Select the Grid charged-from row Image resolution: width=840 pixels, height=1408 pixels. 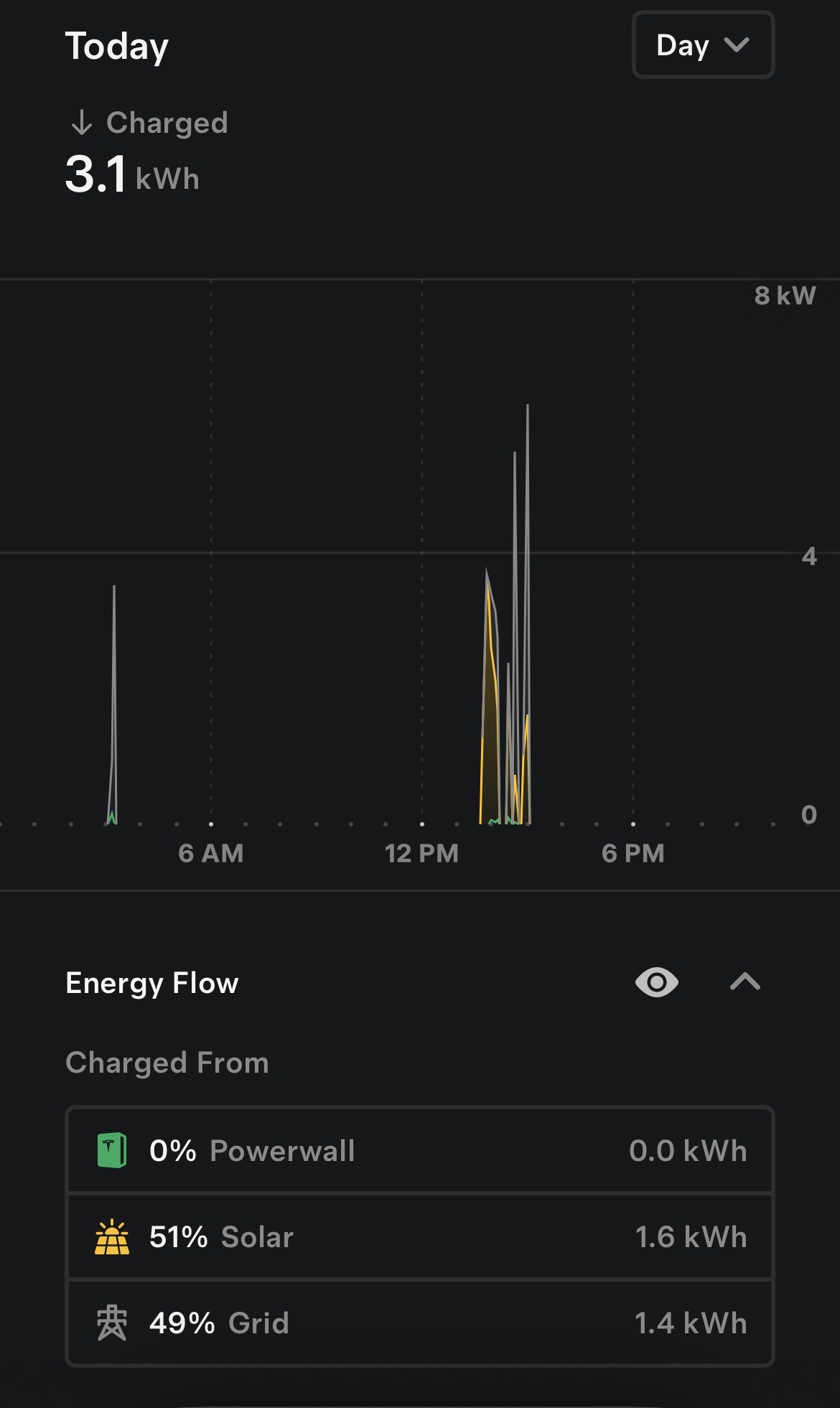[420, 1323]
